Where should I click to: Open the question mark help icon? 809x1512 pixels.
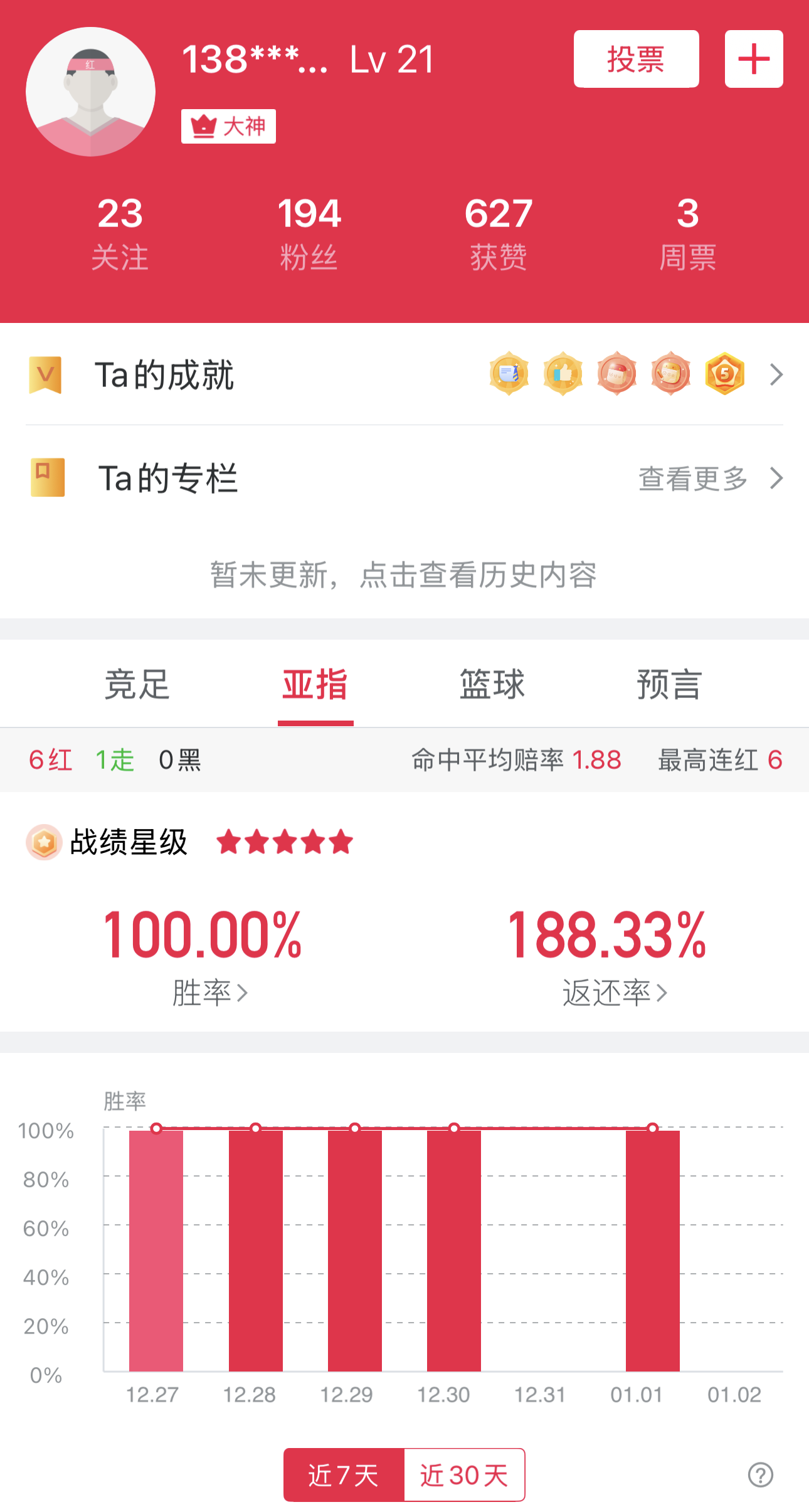[760, 1475]
